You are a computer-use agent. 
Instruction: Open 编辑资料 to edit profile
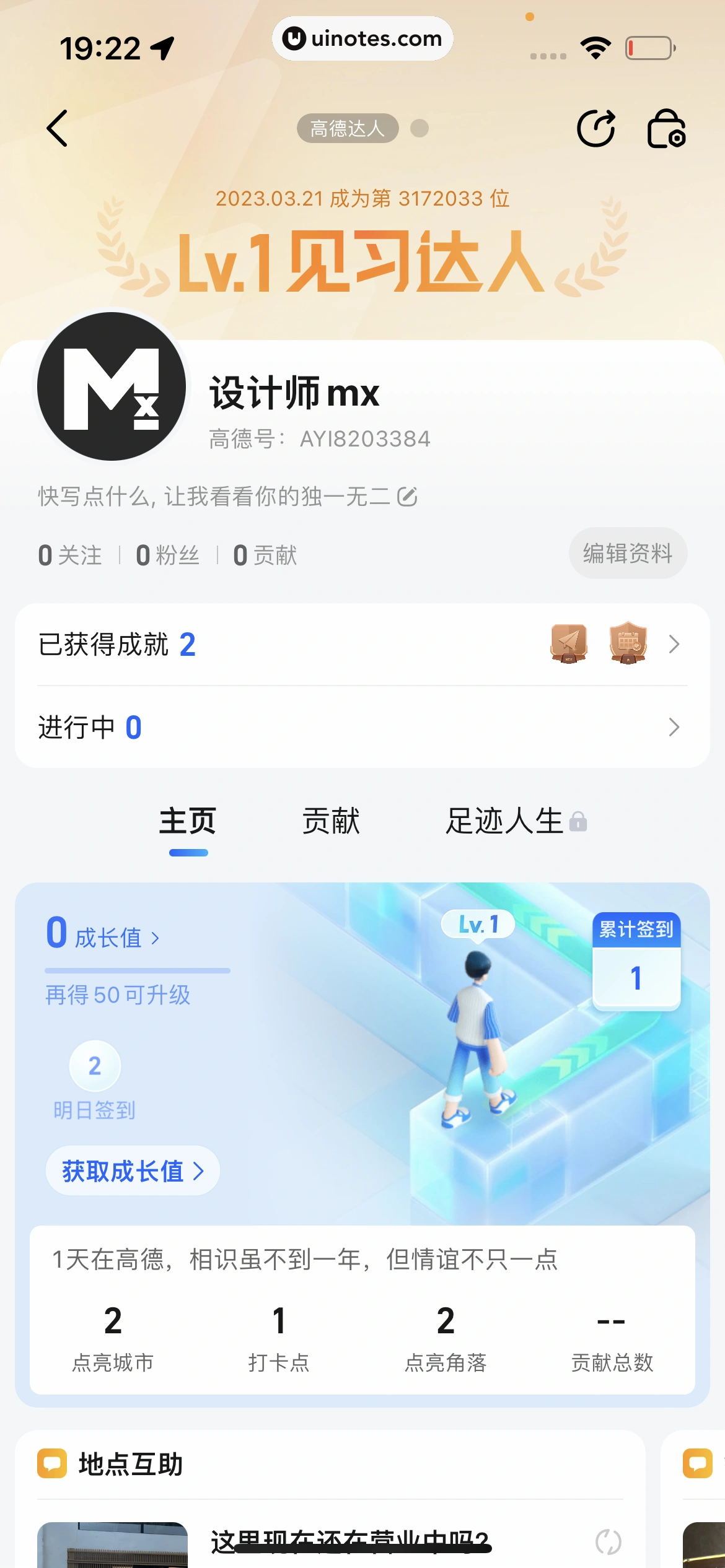pyautogui.click(x=628, y=553)
